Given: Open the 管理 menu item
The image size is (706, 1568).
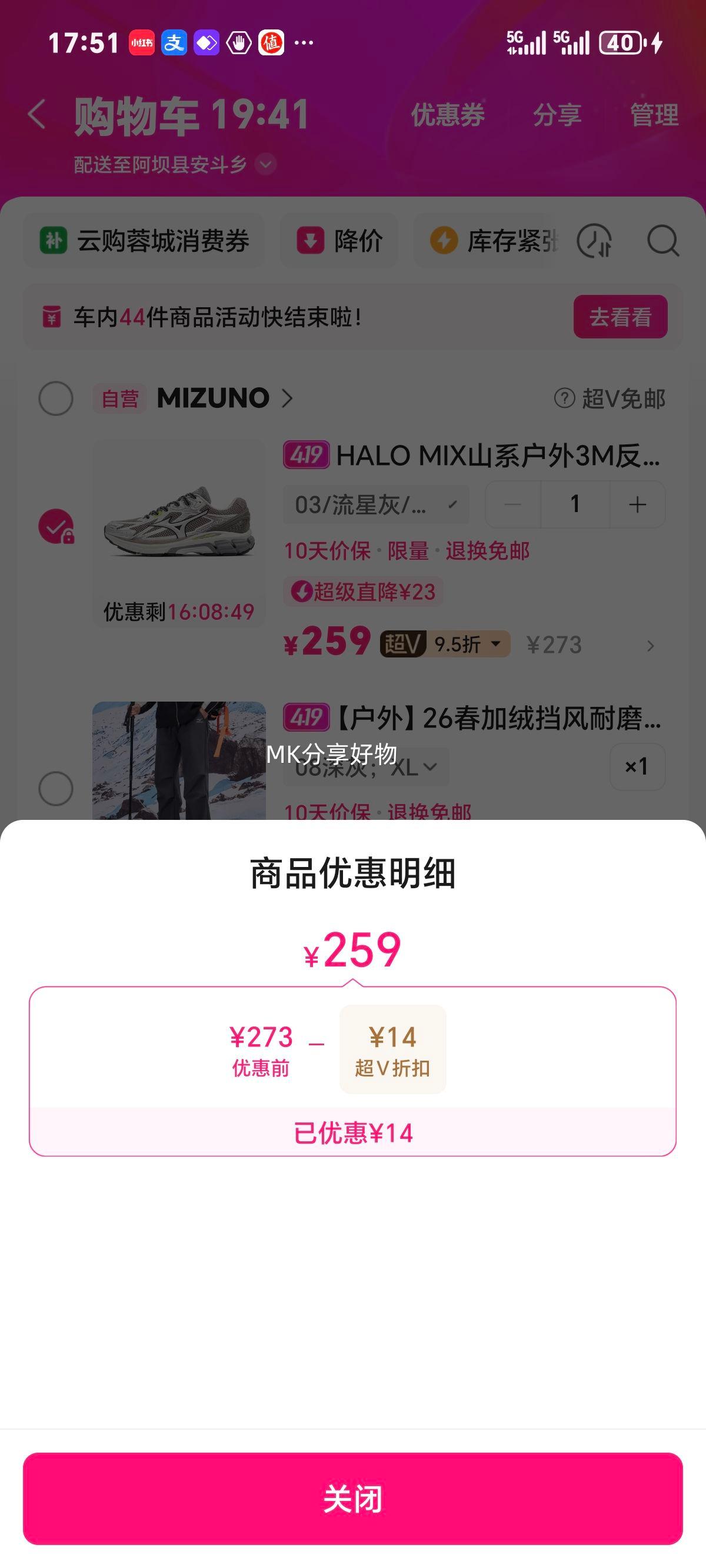Looking at the screenshot, I should [x=653, y=115].
